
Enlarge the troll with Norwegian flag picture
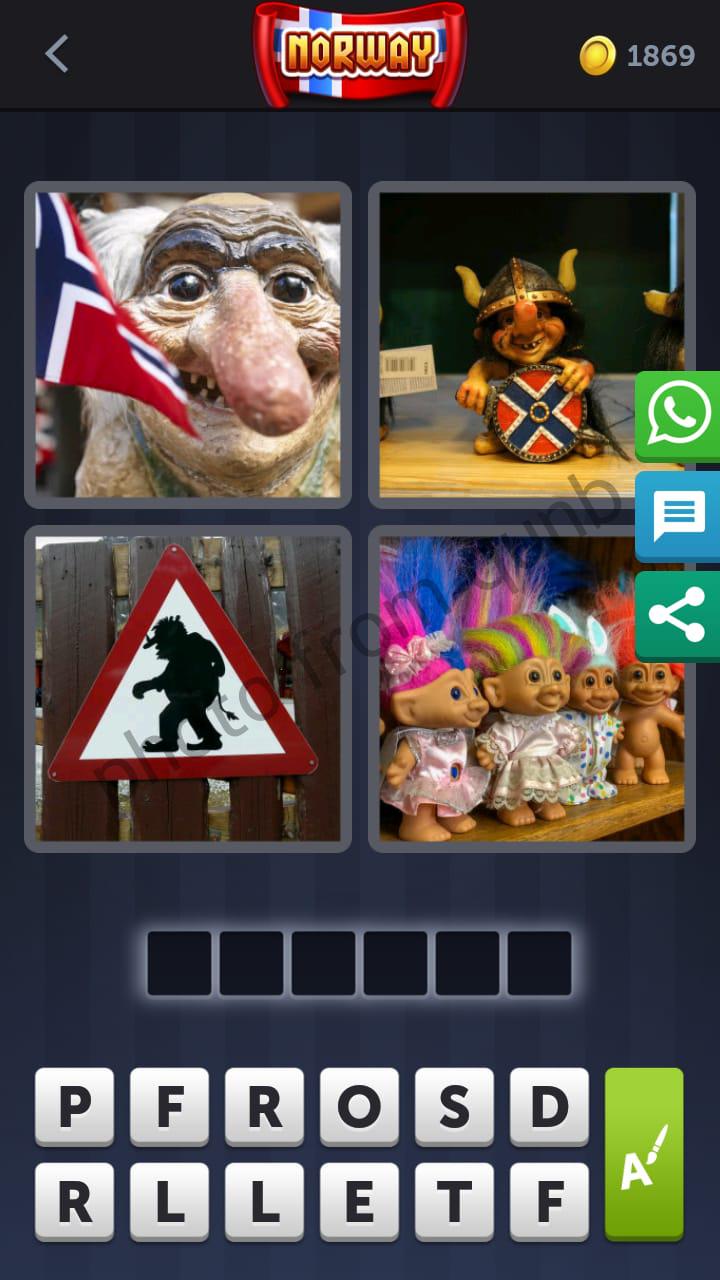point(188,345)
